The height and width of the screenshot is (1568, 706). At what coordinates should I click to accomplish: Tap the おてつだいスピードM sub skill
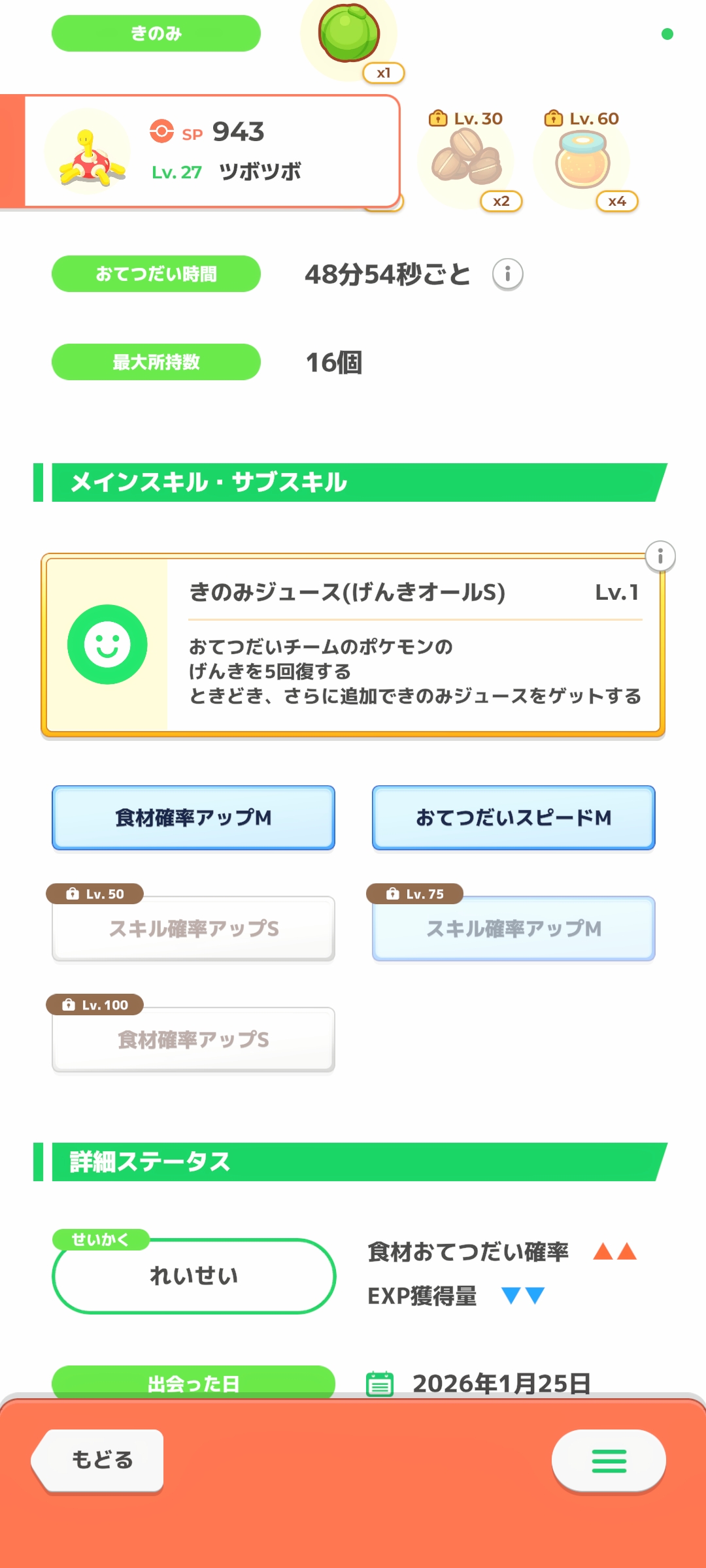click(513, 817)
